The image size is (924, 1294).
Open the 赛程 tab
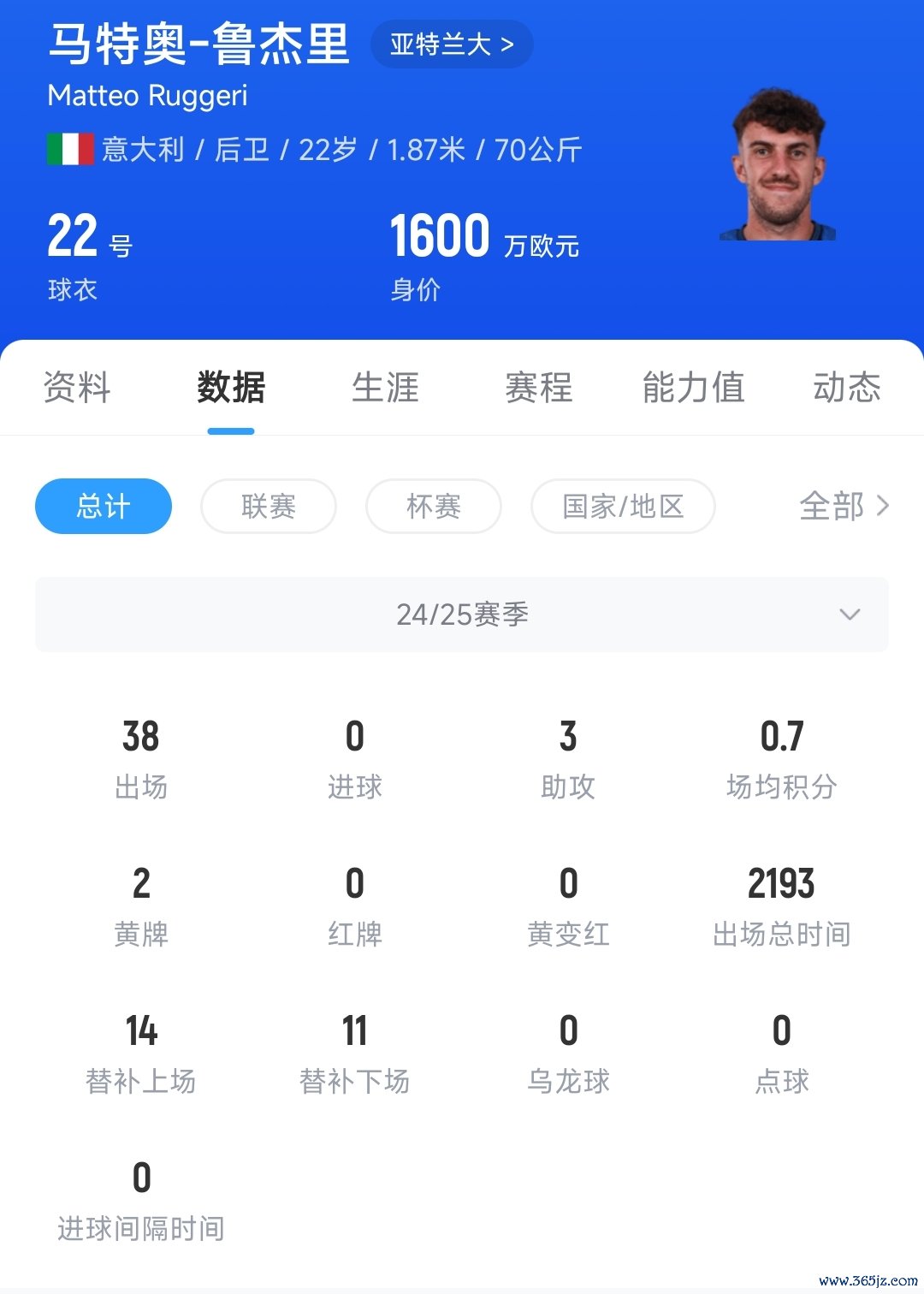click(539, 387)
